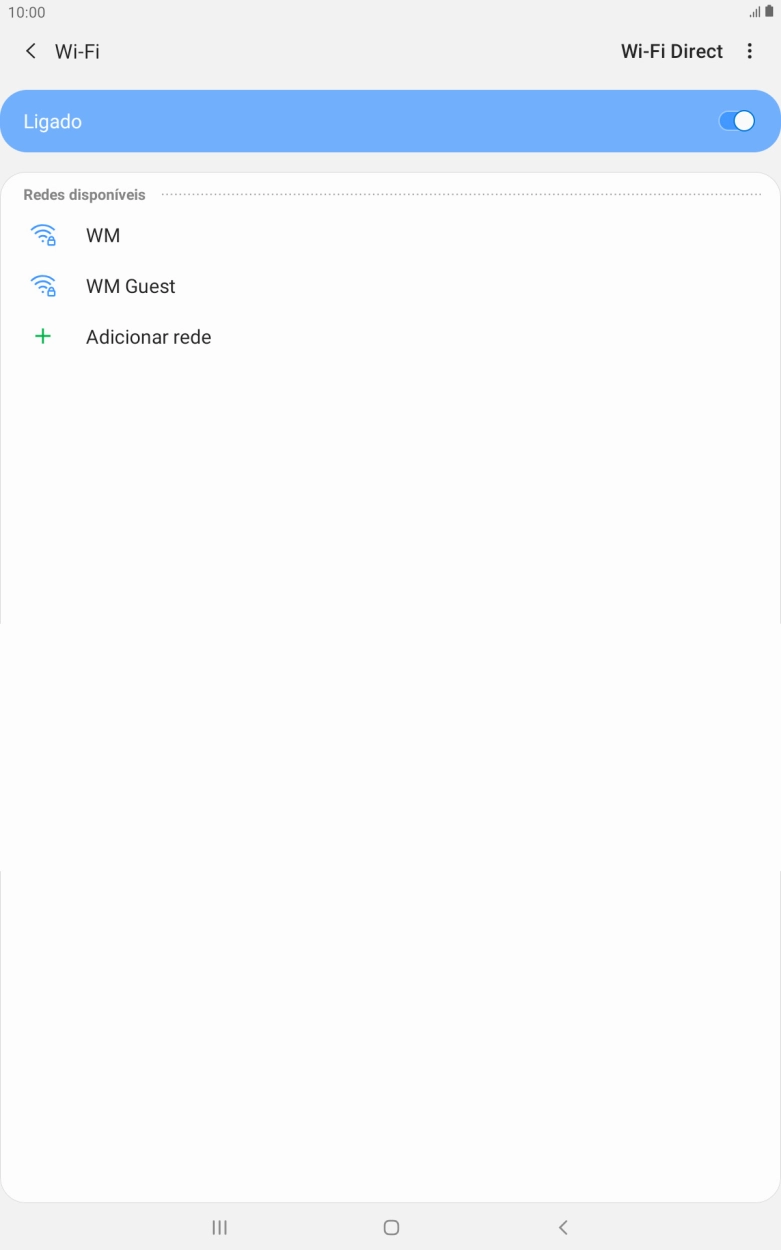Open more settings with the vertical dots

click(750, 50)
